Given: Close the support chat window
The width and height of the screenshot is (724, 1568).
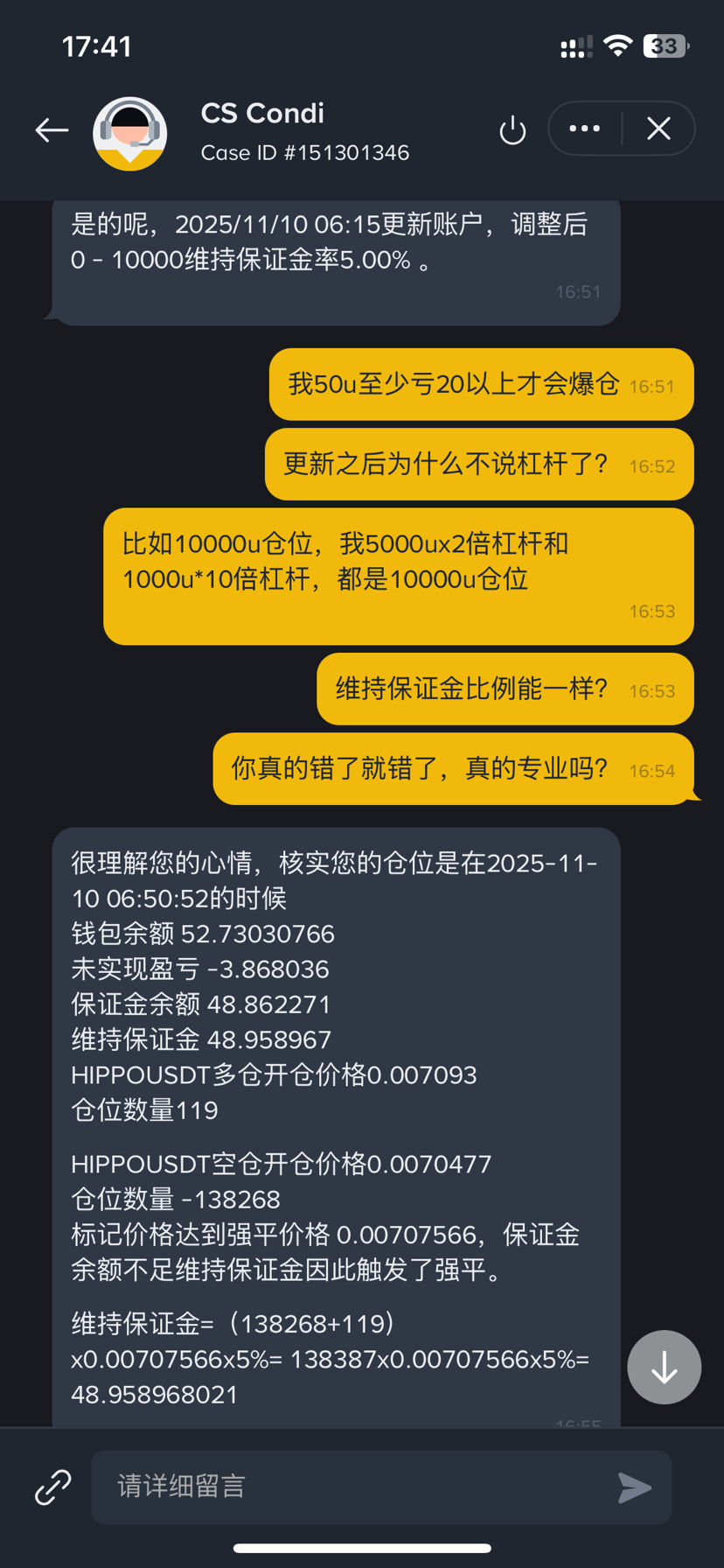Looking at the screenshot, I should (x=658, y=129).
